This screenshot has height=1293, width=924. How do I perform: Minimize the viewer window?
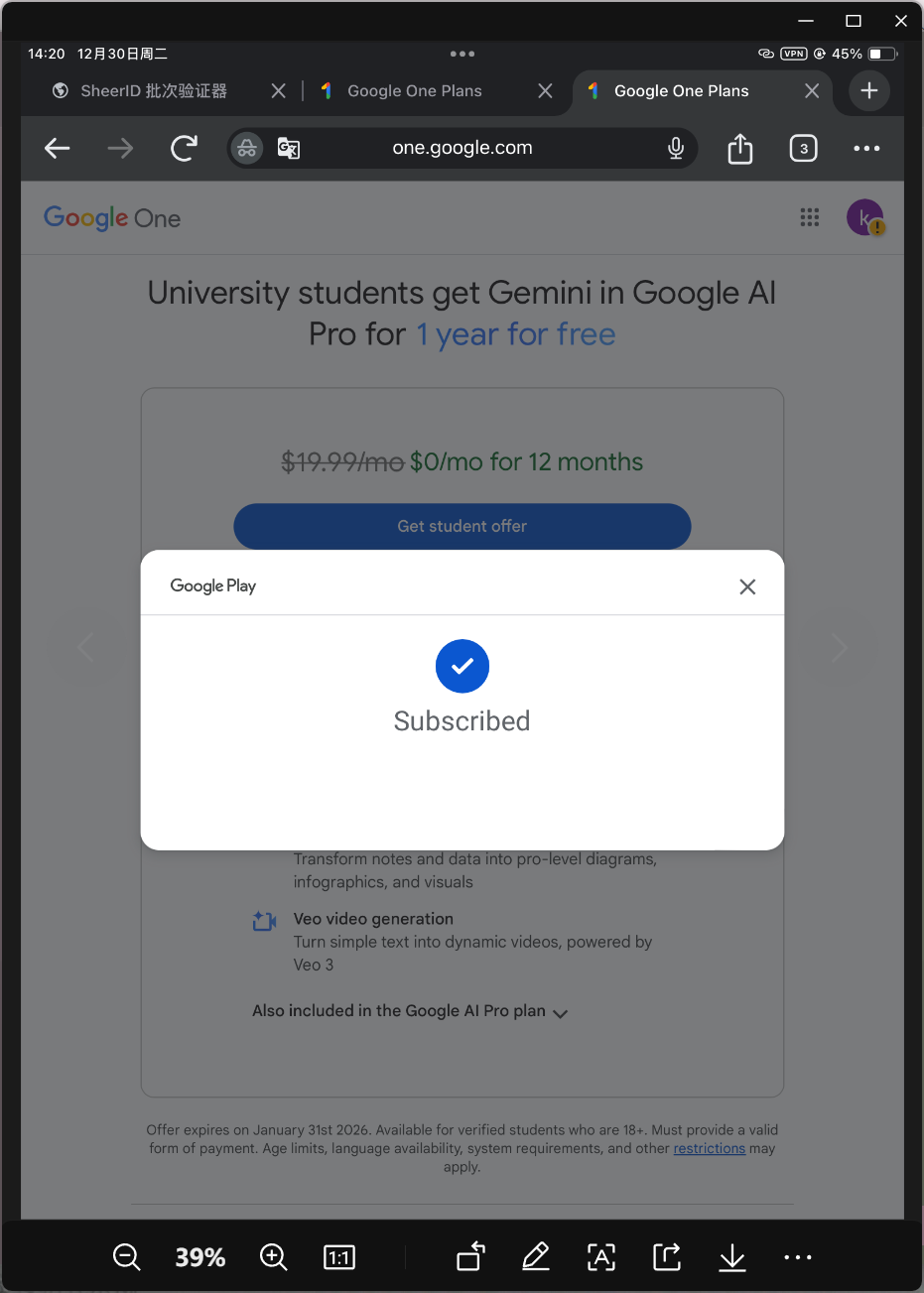806,21
